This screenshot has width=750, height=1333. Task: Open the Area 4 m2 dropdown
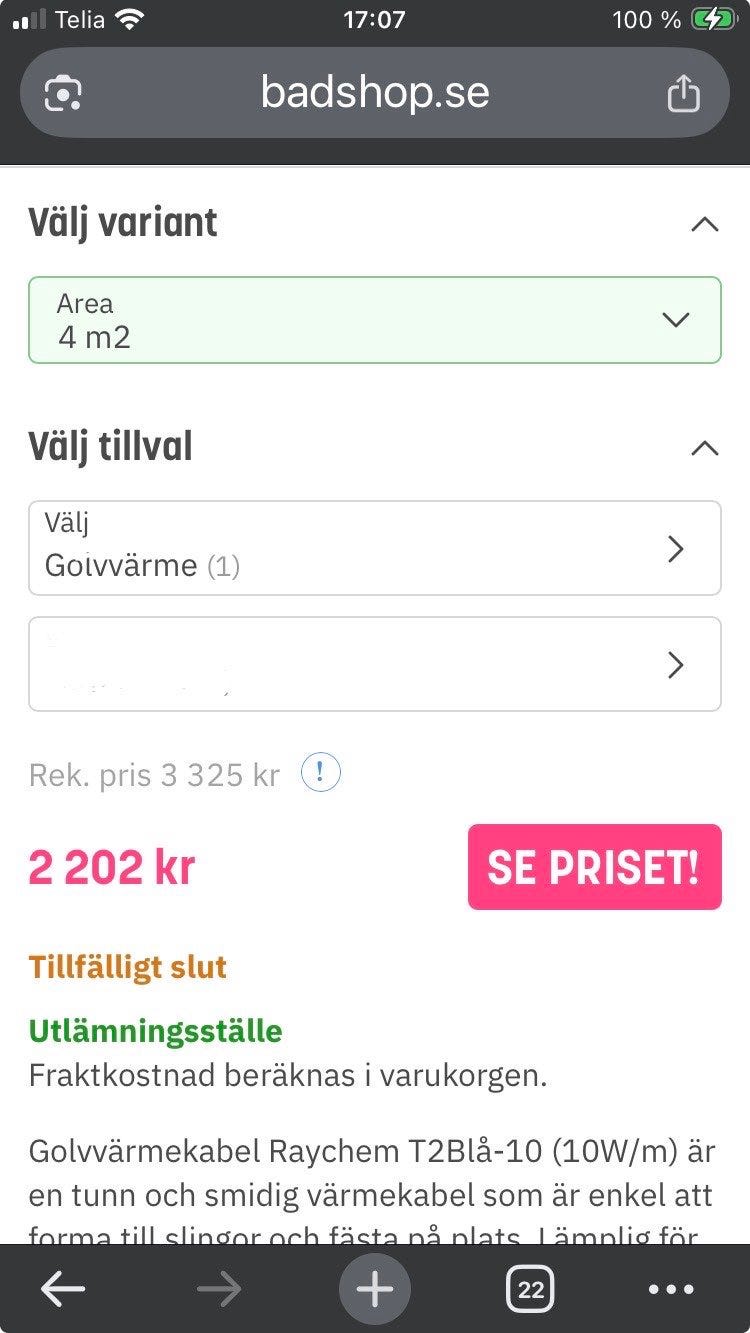coord(374,320)
